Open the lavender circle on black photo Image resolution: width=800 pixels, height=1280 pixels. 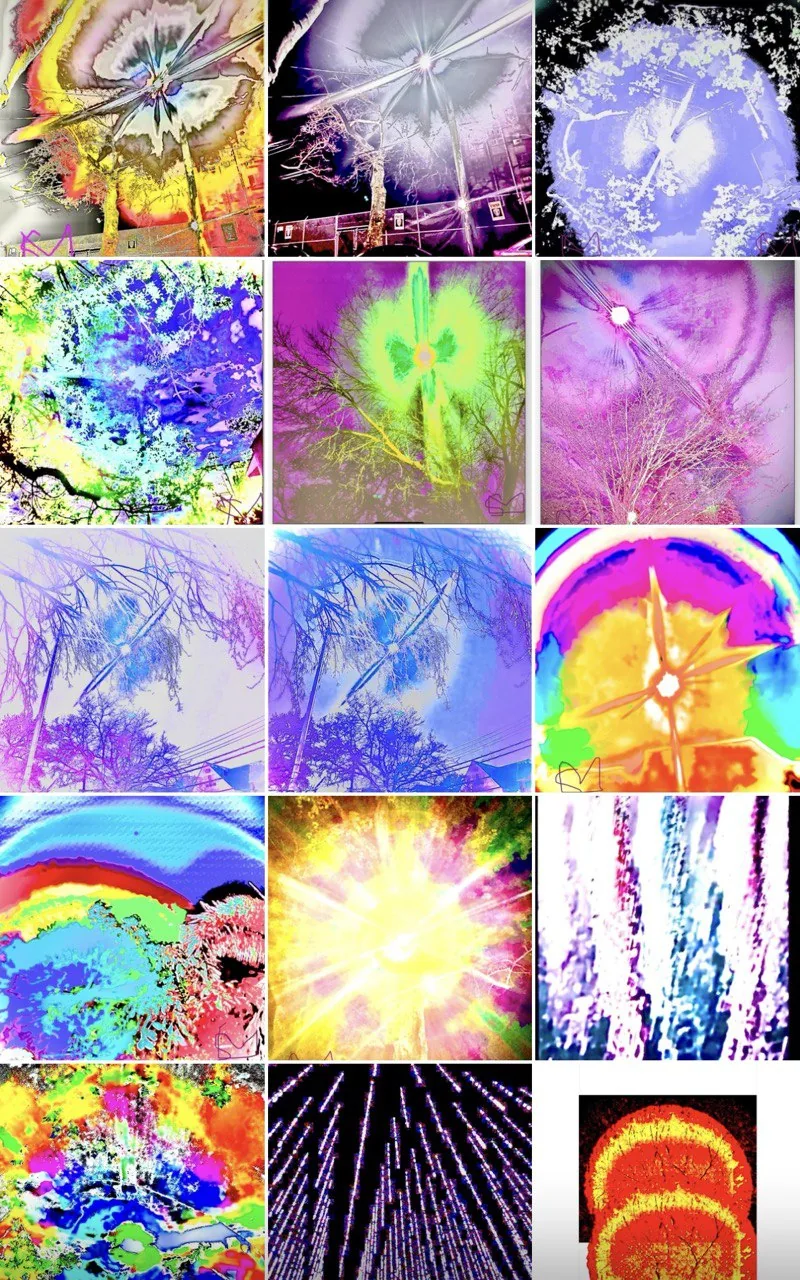coord(667,128)
